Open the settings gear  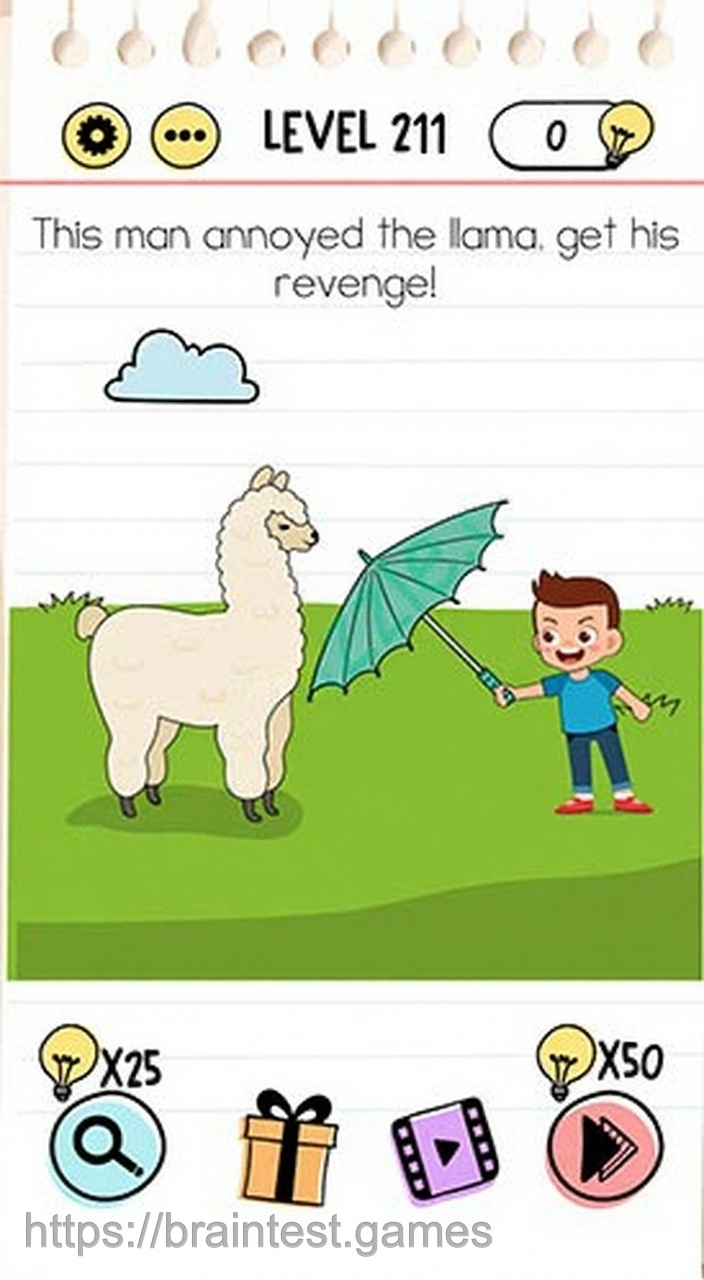(96, 136)
